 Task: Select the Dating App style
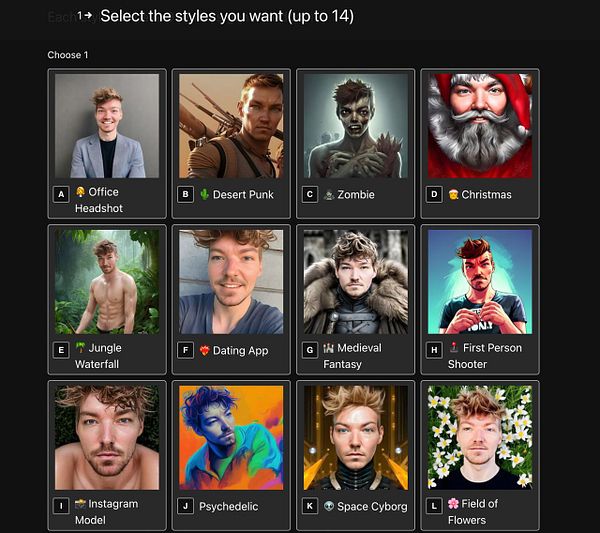coord(231,297)
